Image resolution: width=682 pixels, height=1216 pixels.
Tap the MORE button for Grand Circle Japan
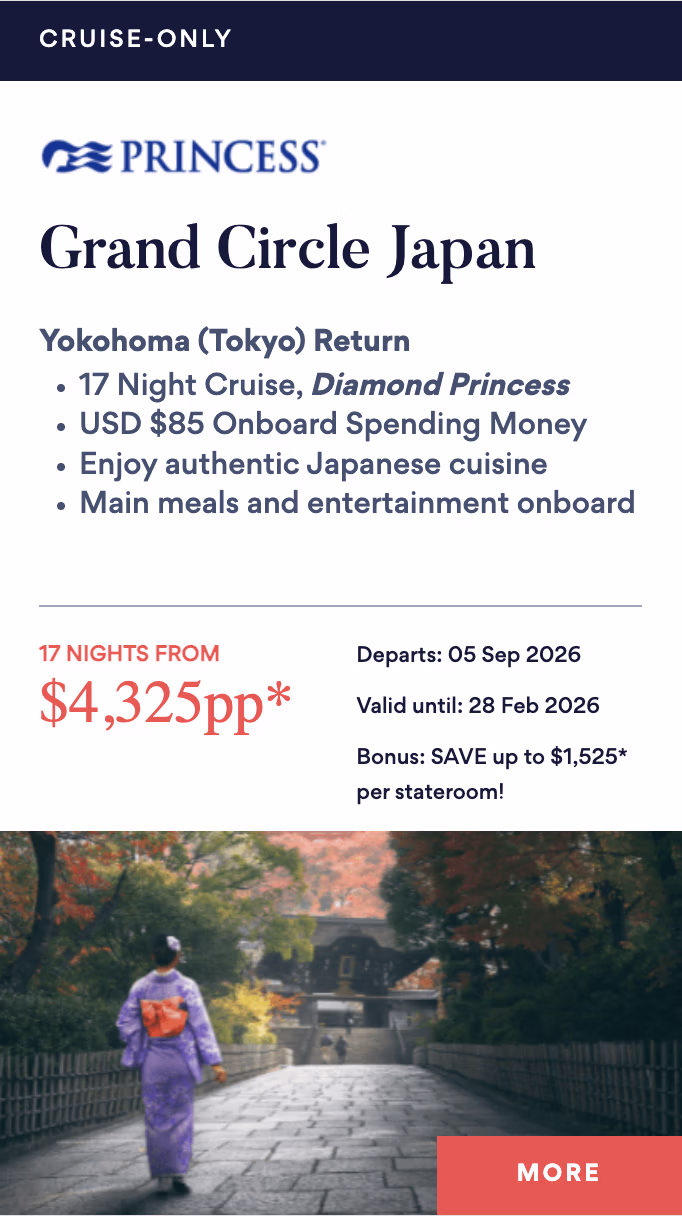click(x=559, y=1174)
